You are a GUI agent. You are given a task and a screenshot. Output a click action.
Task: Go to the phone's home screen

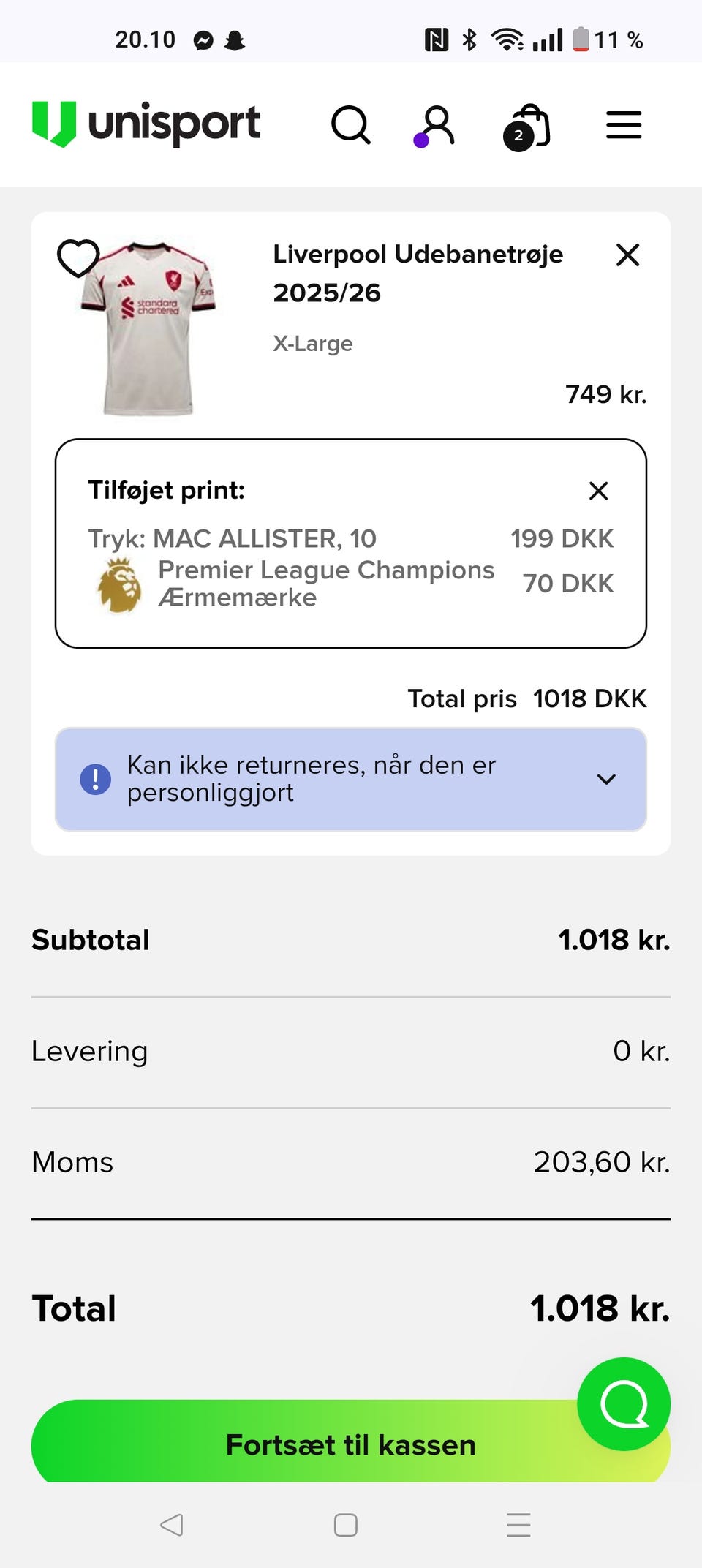coord(346,1525)
